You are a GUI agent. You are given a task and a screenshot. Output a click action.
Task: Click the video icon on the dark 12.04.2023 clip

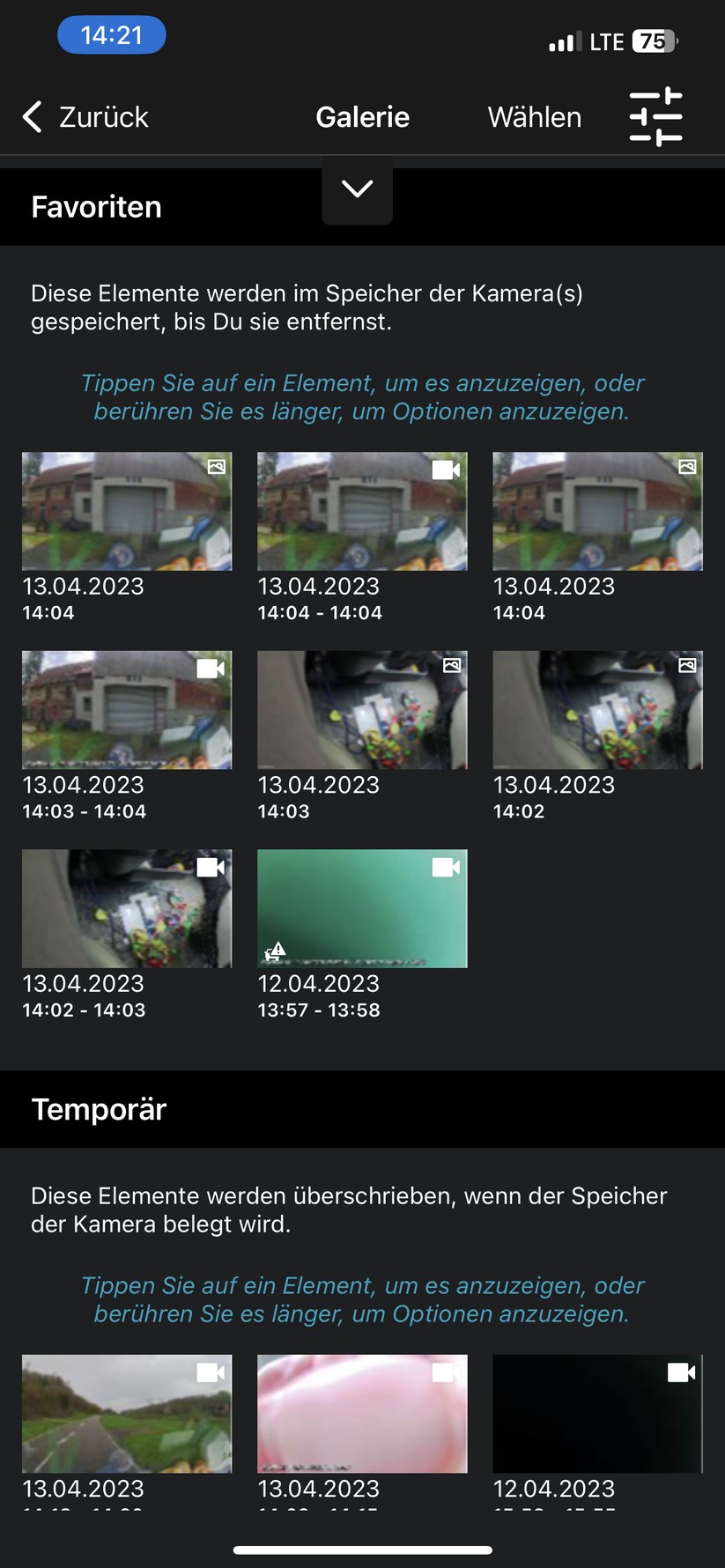(x=682, y=1372)
